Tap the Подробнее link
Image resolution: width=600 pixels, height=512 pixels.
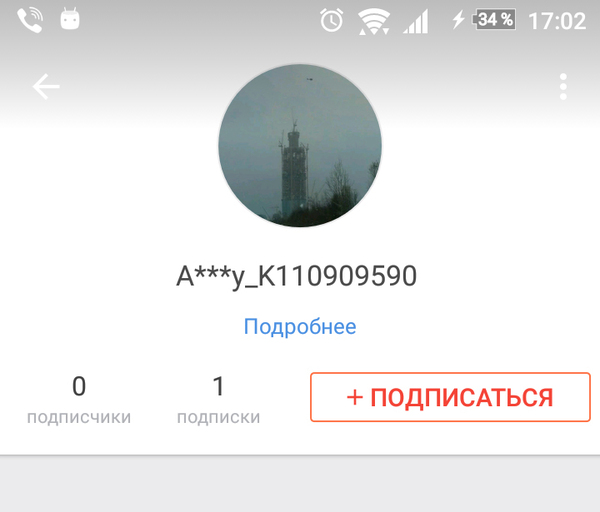[x=300, y=327]
